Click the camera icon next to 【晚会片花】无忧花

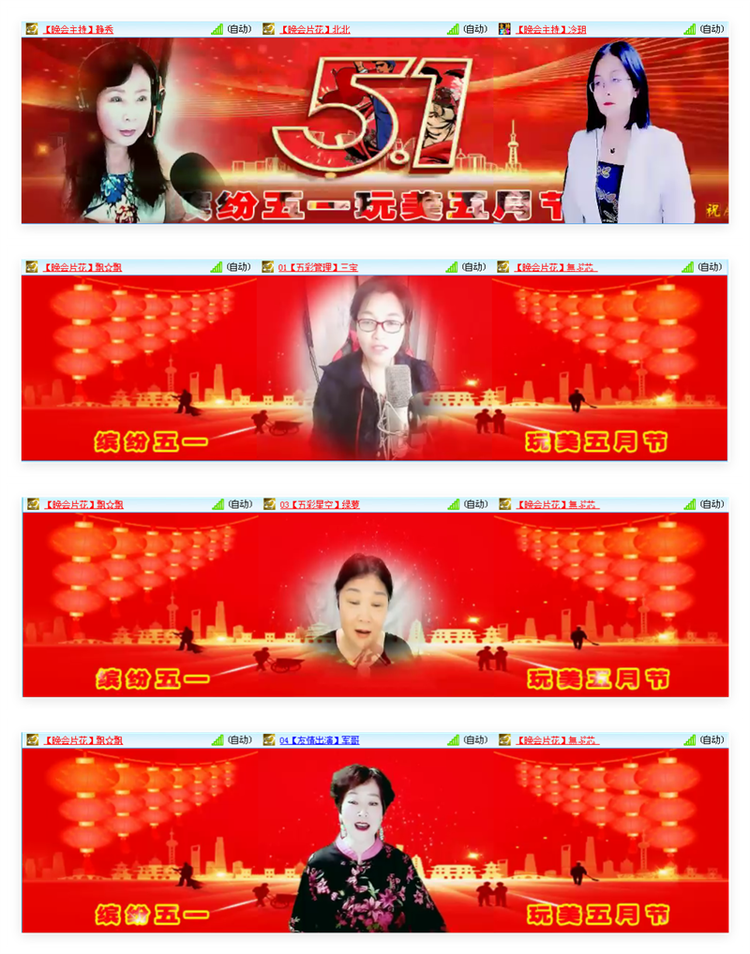(x=504, y=268)
